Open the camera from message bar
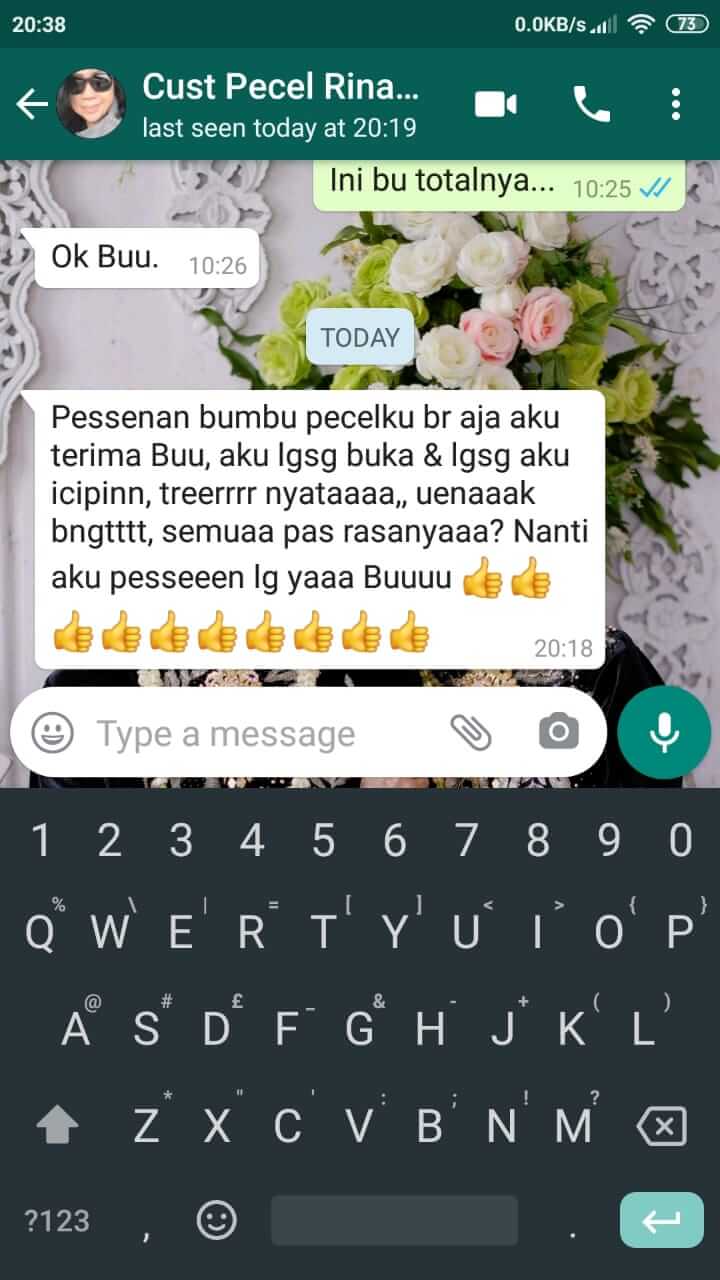 coord(558,733)
